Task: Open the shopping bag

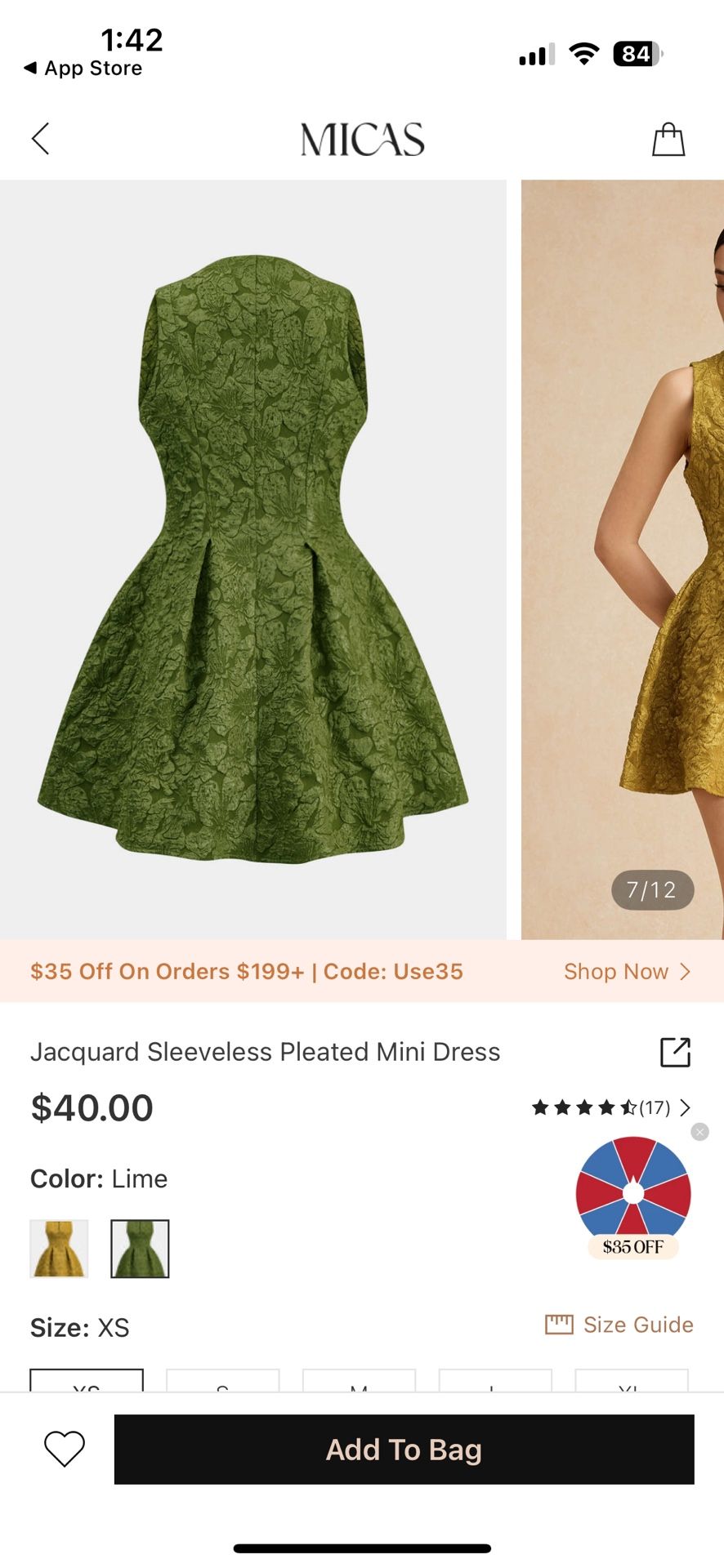Action: 668,139
